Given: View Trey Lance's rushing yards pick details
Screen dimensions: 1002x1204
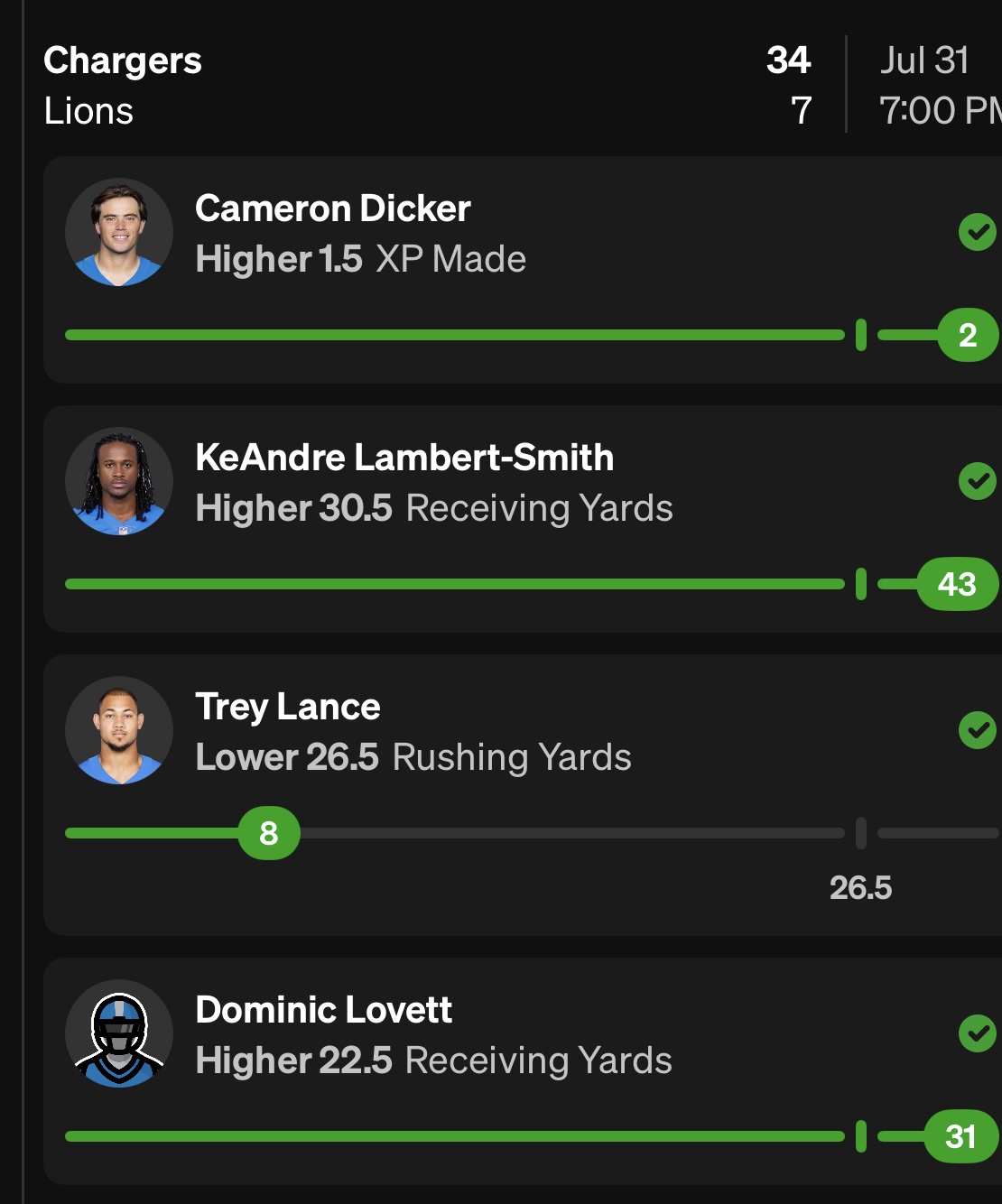Looking at the screenshot, I should point(522,794).
